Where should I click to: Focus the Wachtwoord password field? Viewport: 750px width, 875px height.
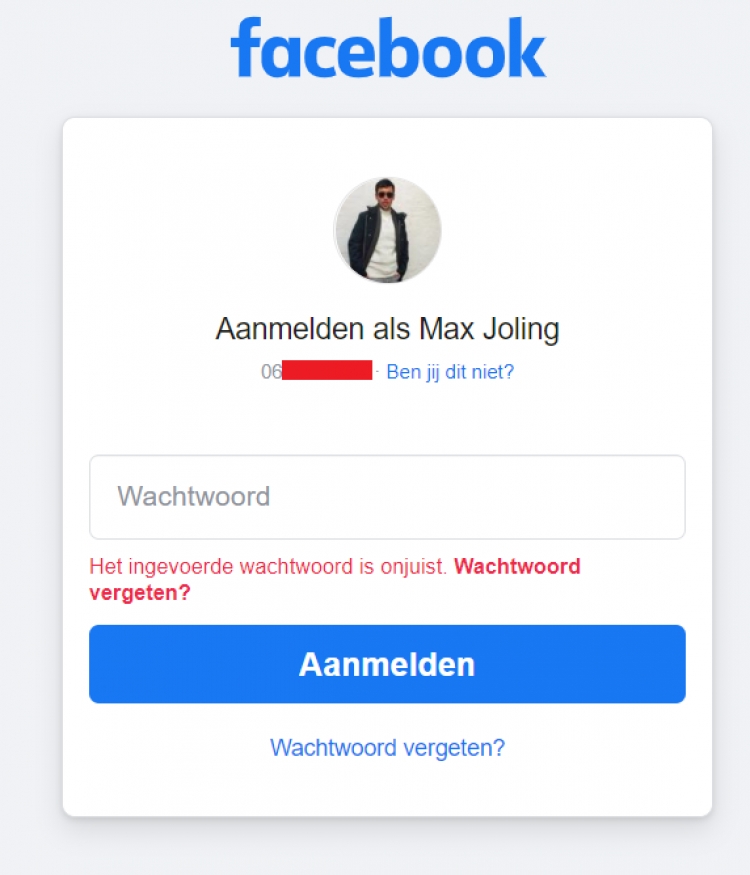(387, 497)
